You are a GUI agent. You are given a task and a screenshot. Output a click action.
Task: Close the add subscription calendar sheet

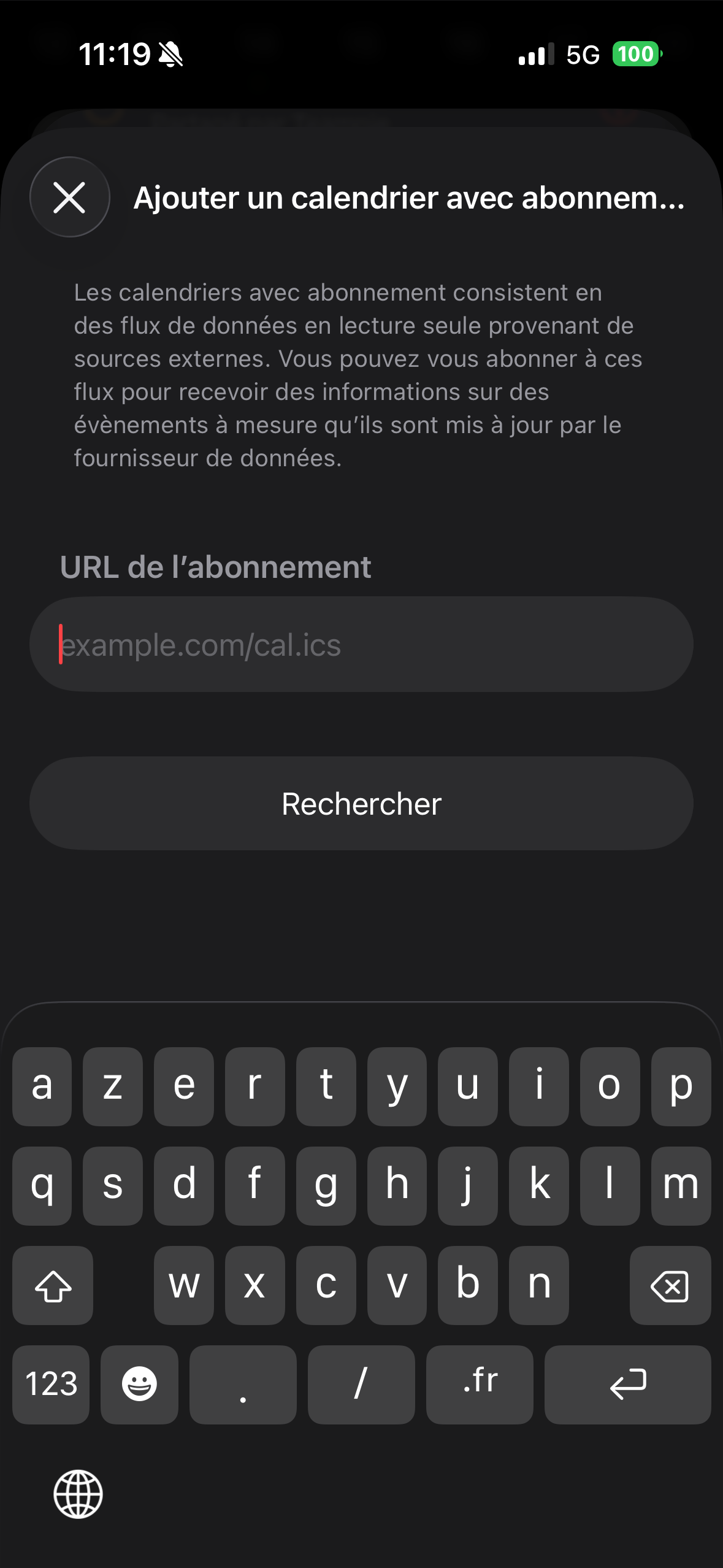[69, 198]
